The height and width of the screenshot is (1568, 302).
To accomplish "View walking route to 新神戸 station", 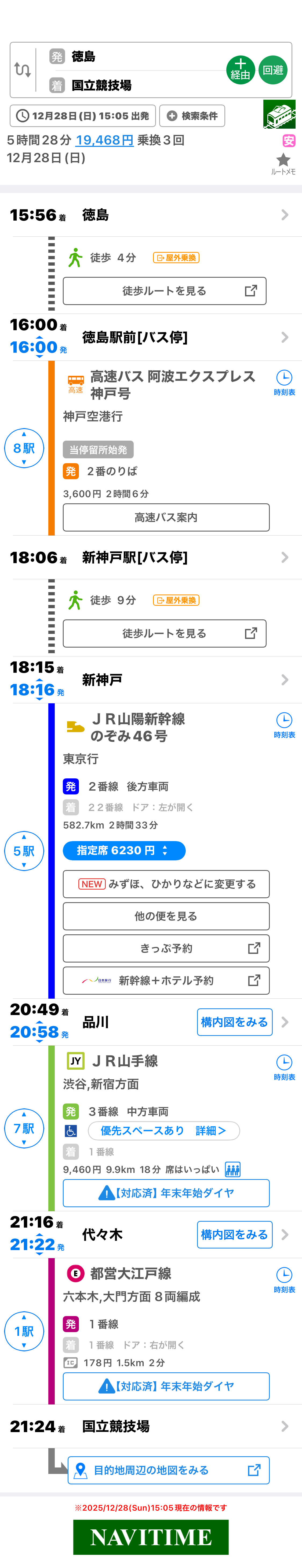I will point(165,634).
